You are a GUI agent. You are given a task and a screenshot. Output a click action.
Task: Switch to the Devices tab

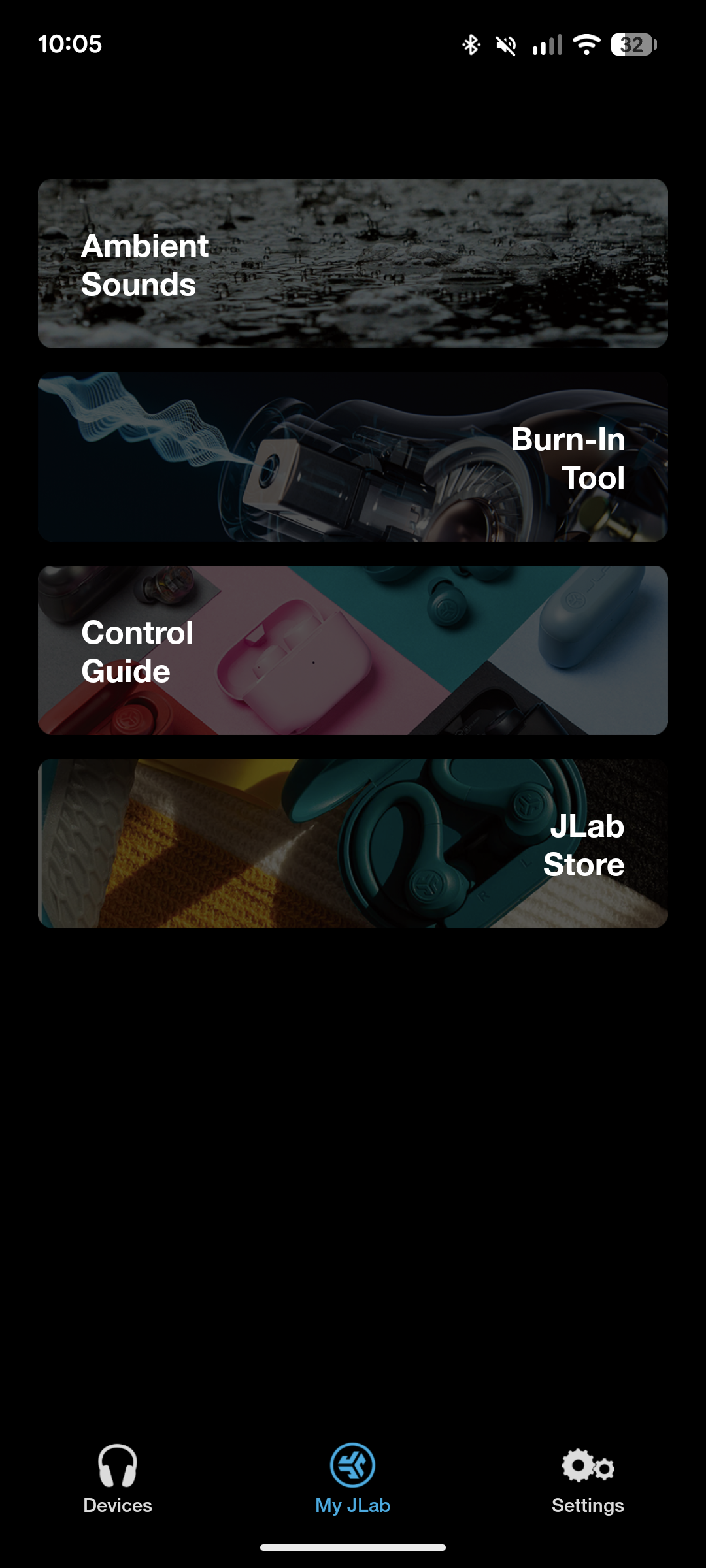118,1479
